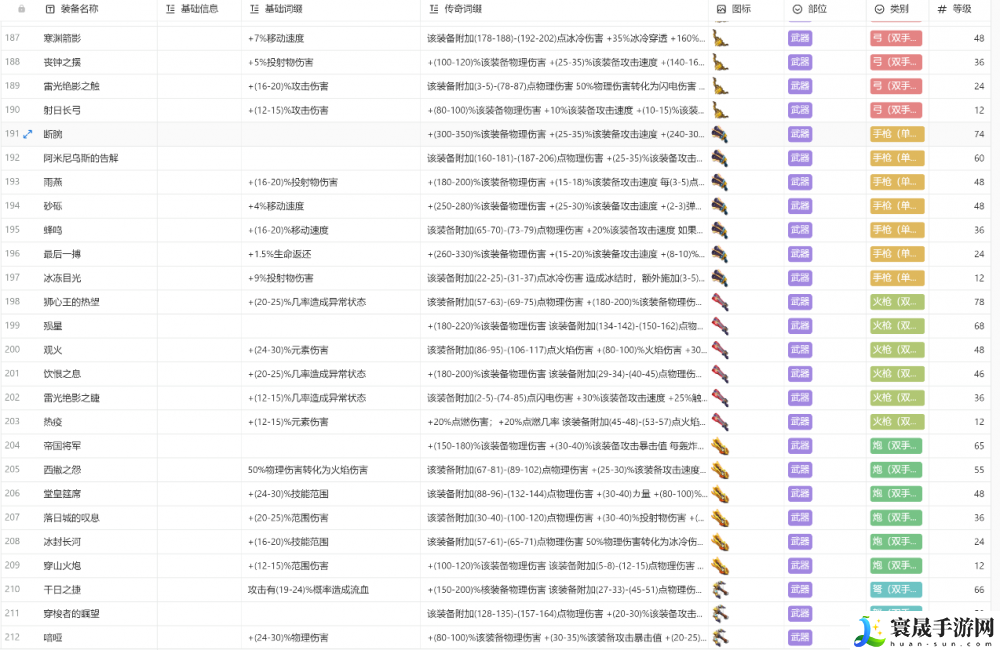The width and height of the screenshot is (1000, 650).
Task: Expand record 191 with the arrow icon
Action: (x=27, y=134)
